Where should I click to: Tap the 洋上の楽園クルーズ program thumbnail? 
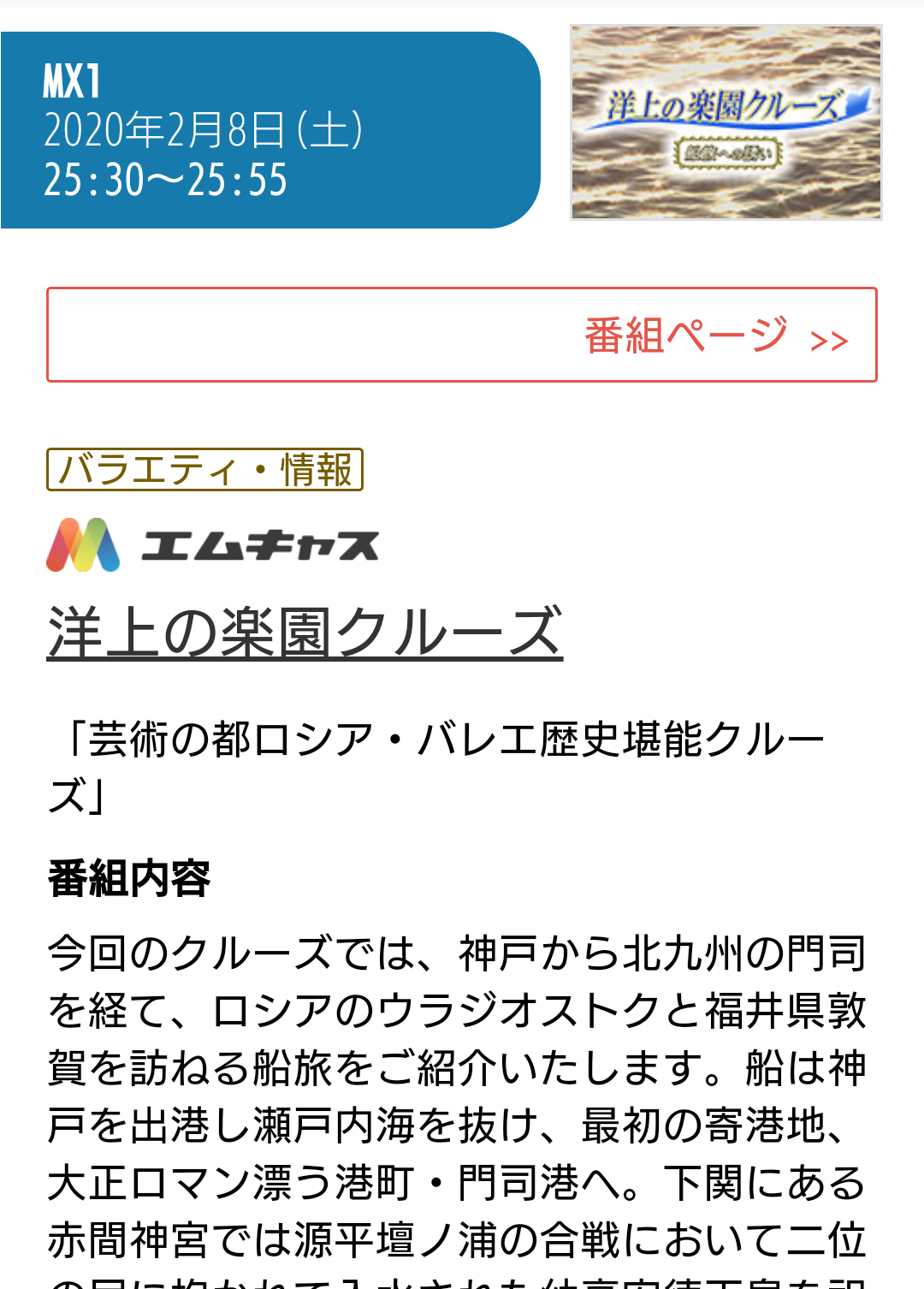point(726,122)
